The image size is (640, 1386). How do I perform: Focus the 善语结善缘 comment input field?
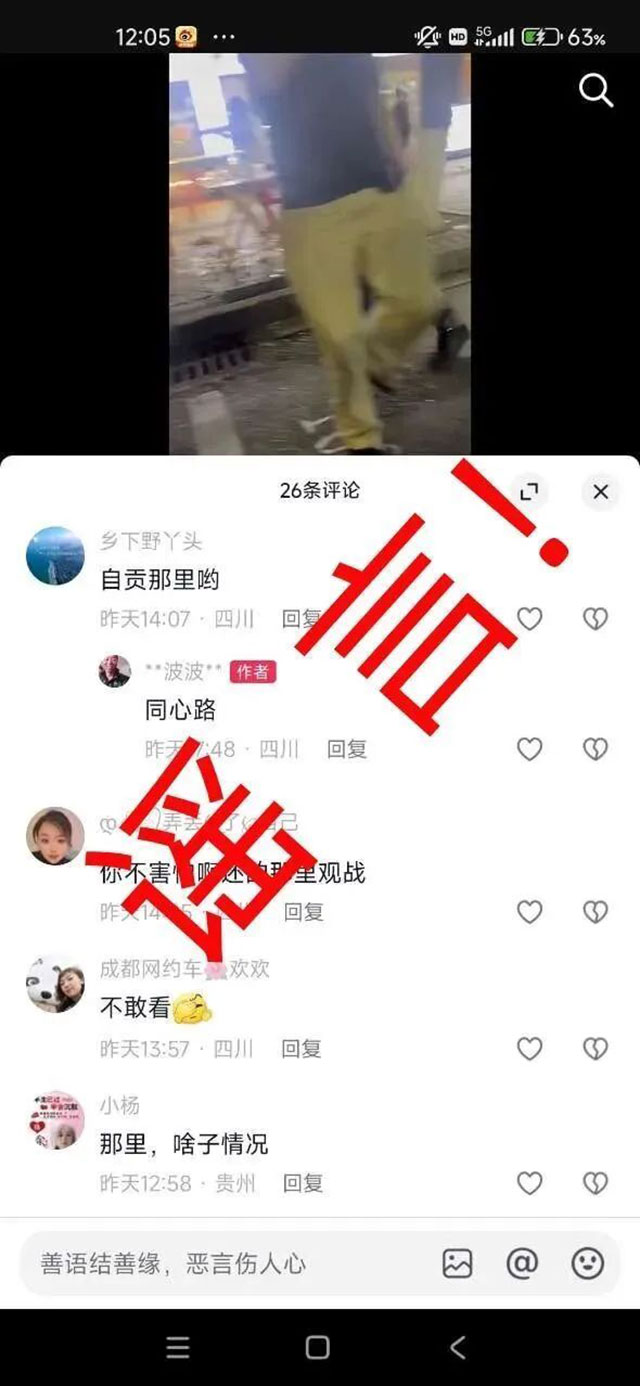point(220,1264)
